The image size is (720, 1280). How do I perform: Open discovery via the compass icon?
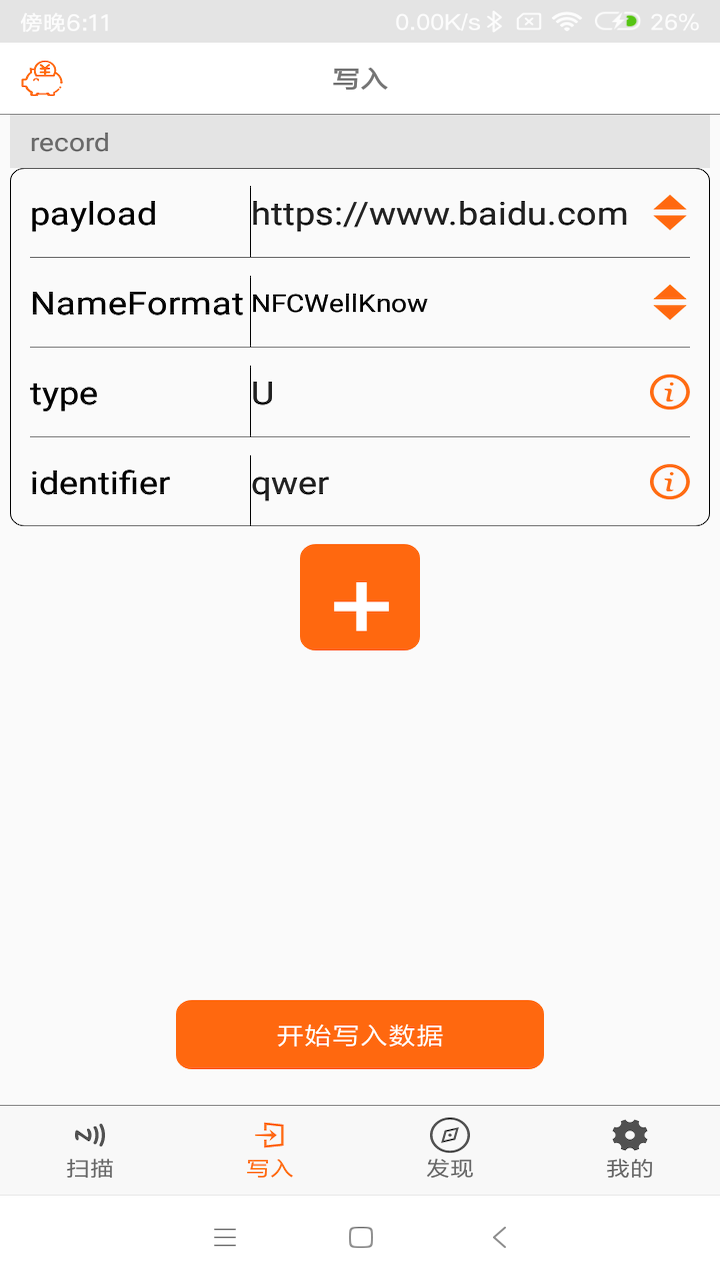point(449,1133)
